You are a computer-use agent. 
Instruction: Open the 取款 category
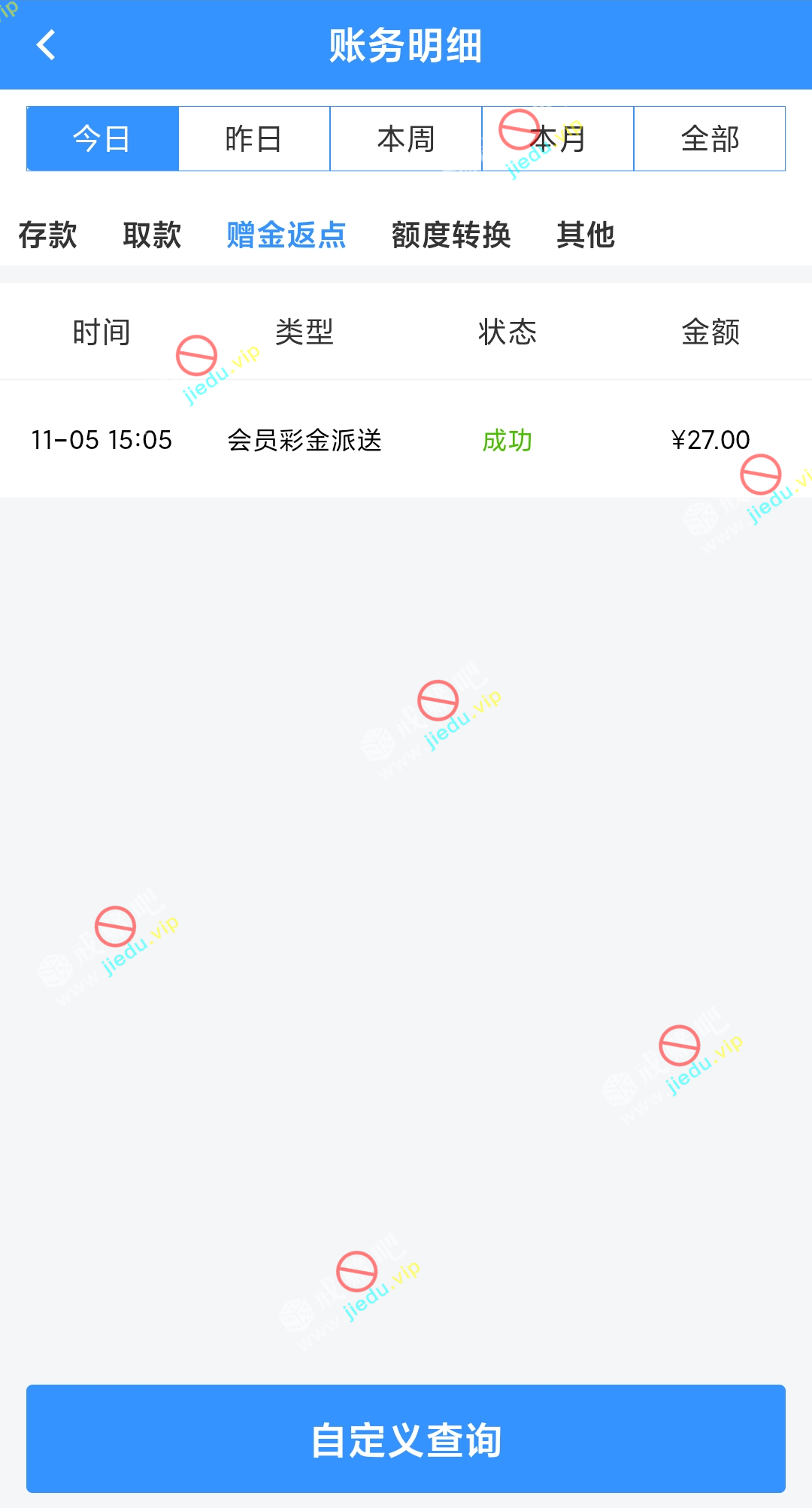[152, 235]
